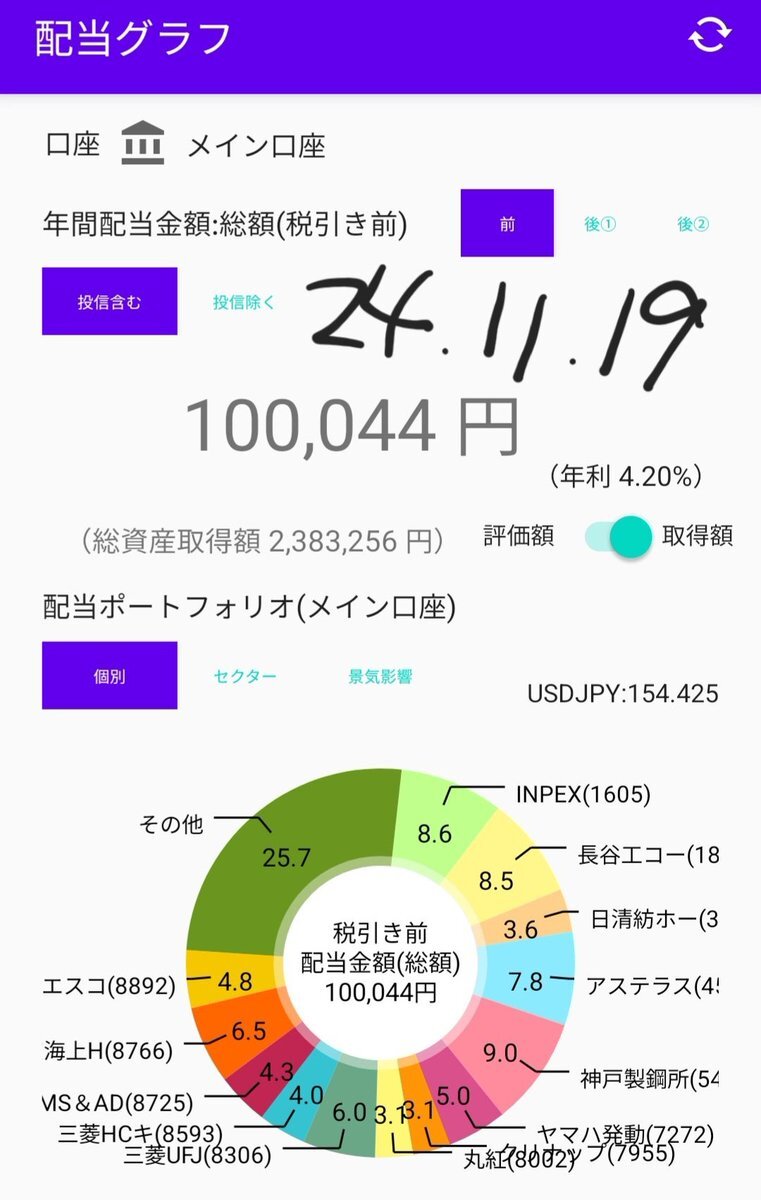
Task: Switch to 投信除く to exclude funds
Action: tap(244, 301)
